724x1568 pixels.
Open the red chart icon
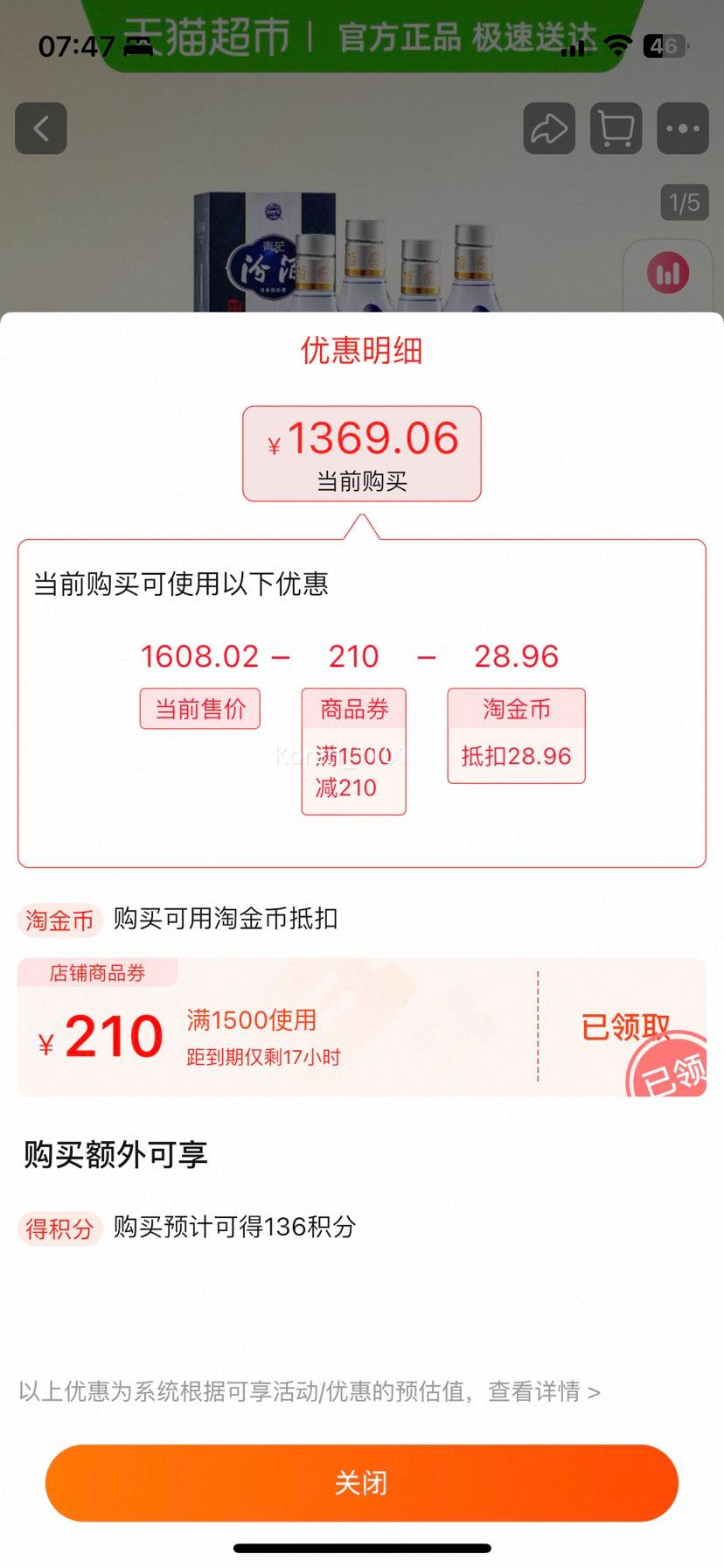668,274
